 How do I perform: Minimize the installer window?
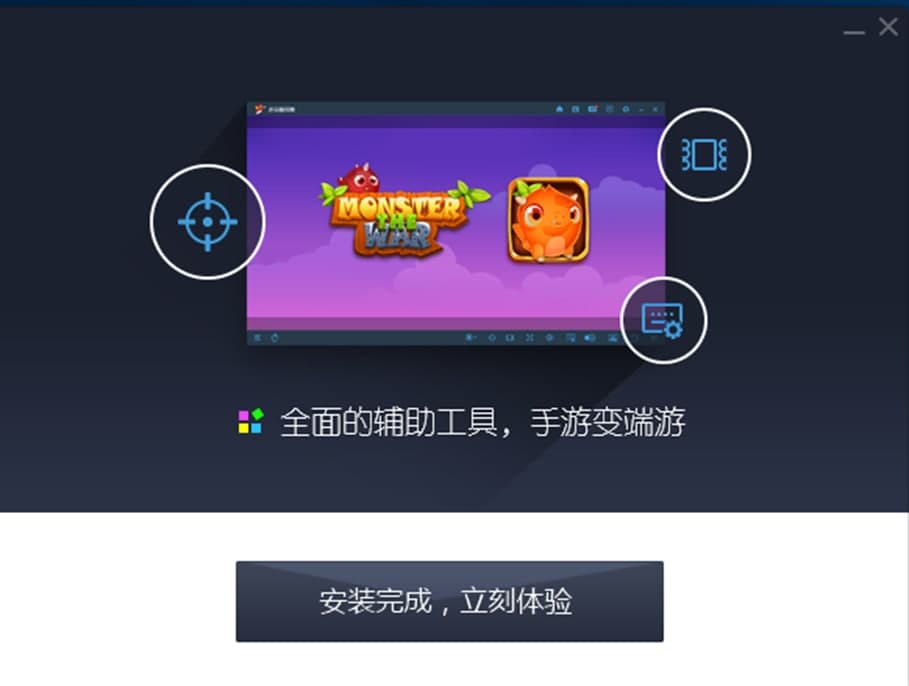(x=853, y=31)
